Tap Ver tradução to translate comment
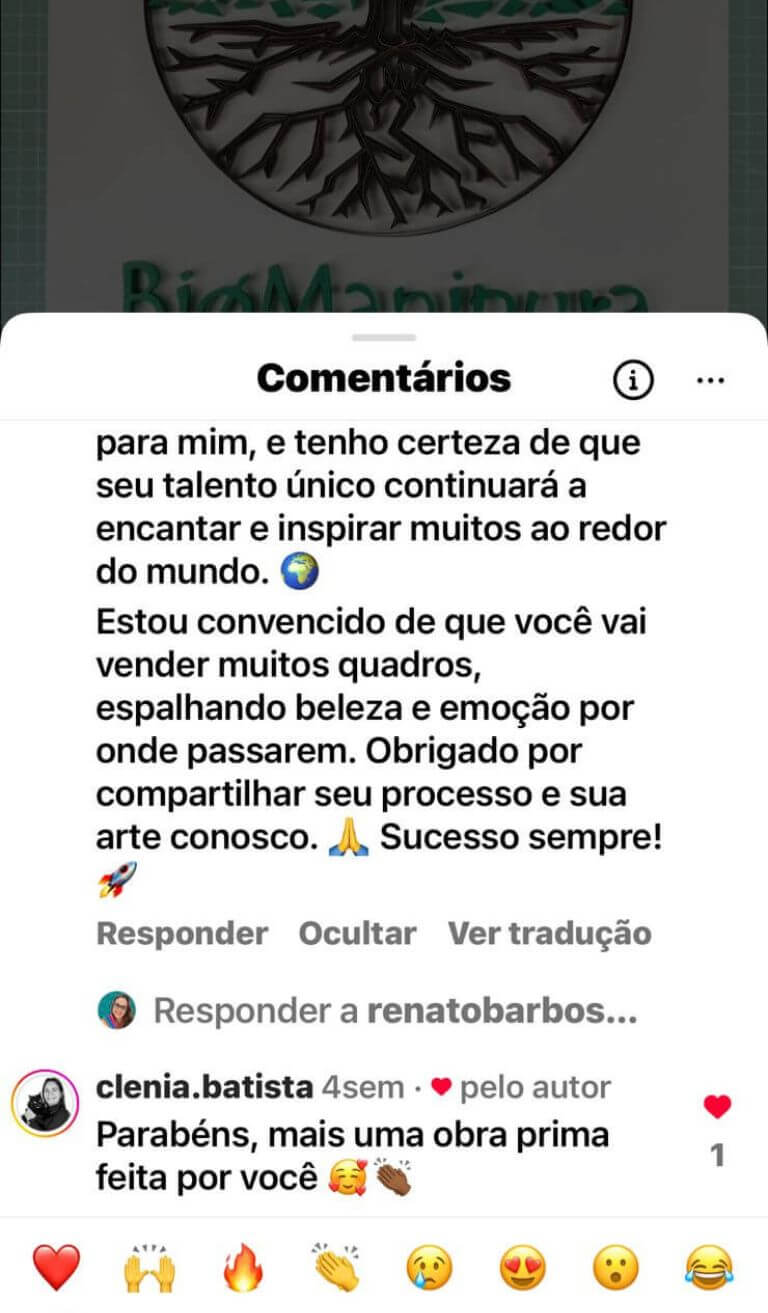The height and width of the screenshot is (1313, 768). (549, 933)
